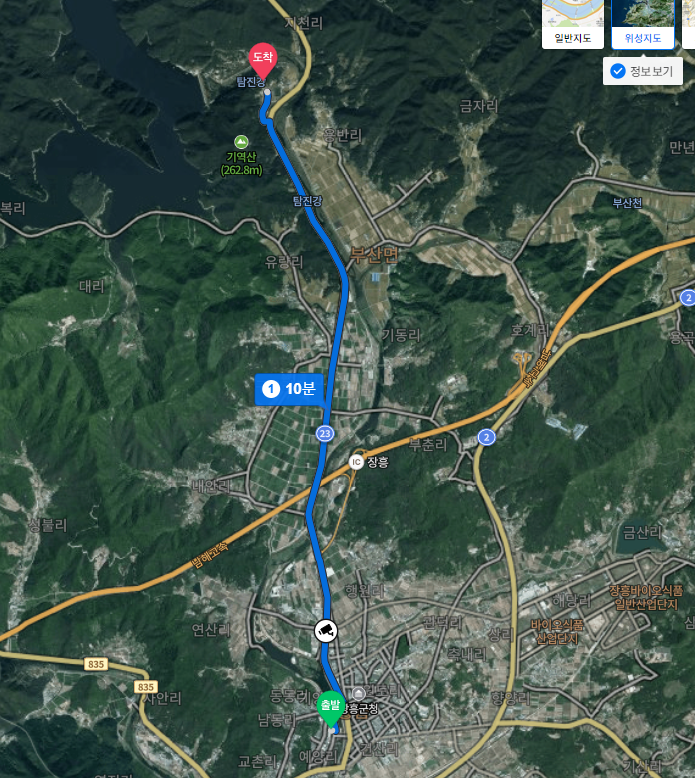Viewport: 695px width, 778px height.
Task: Open the route 1 10분 label
Action: click(288, 389)
